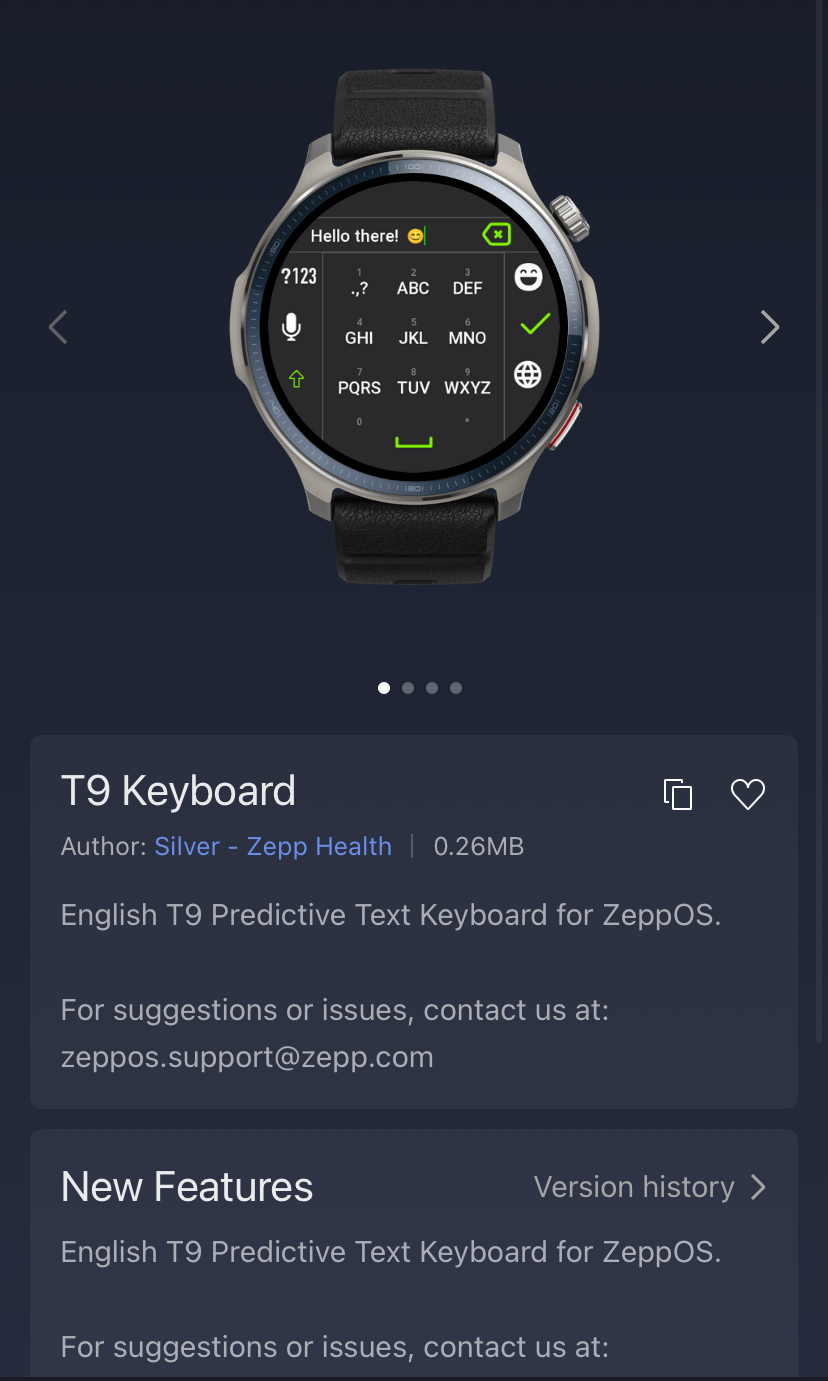Open author Silver - Zepp Health page
Viewport: 828px width, 1381px height.
[x=273, y=846]
